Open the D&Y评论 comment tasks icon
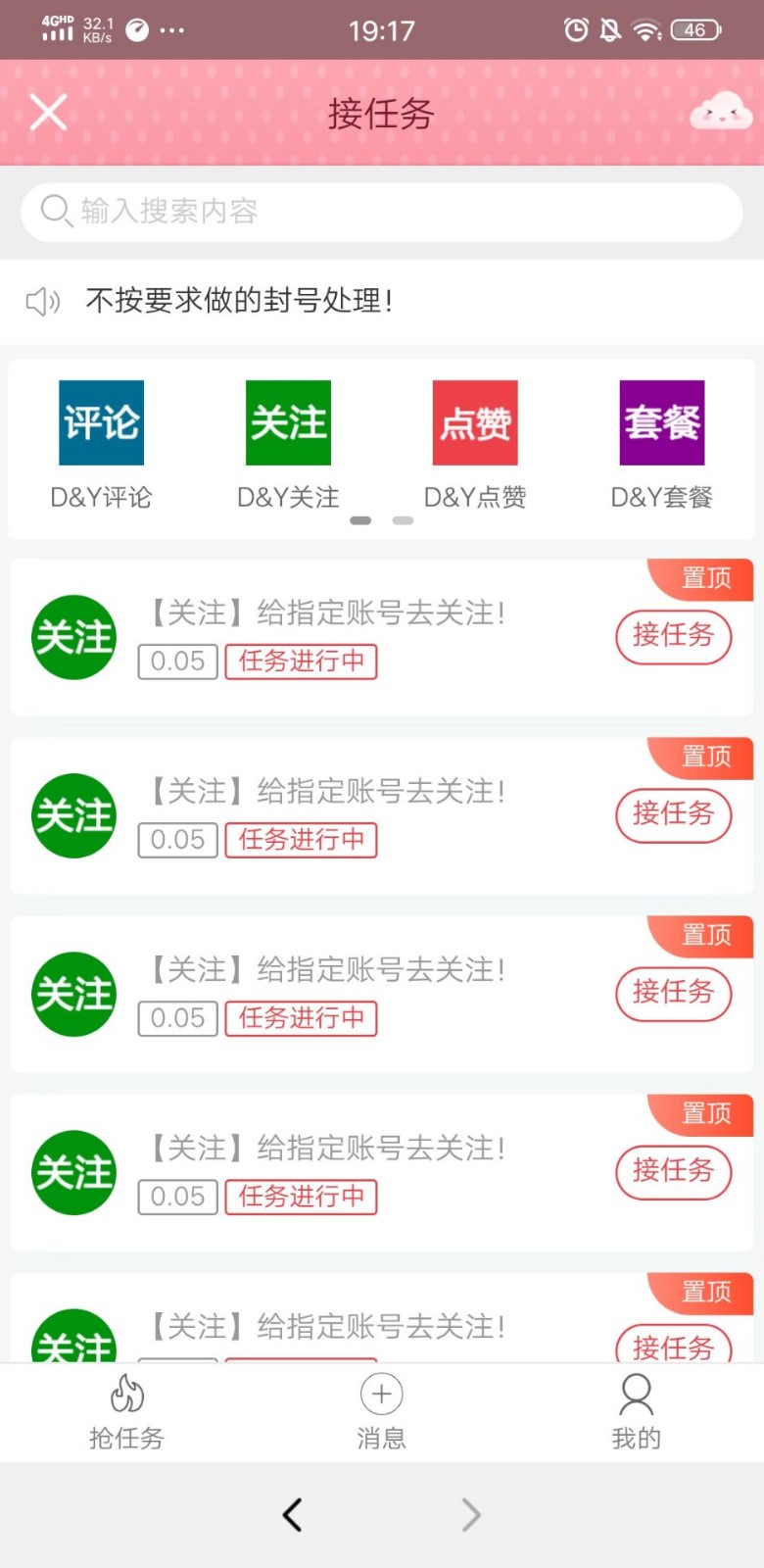This screenshot has width=764, height=1568. pos(101,421)
